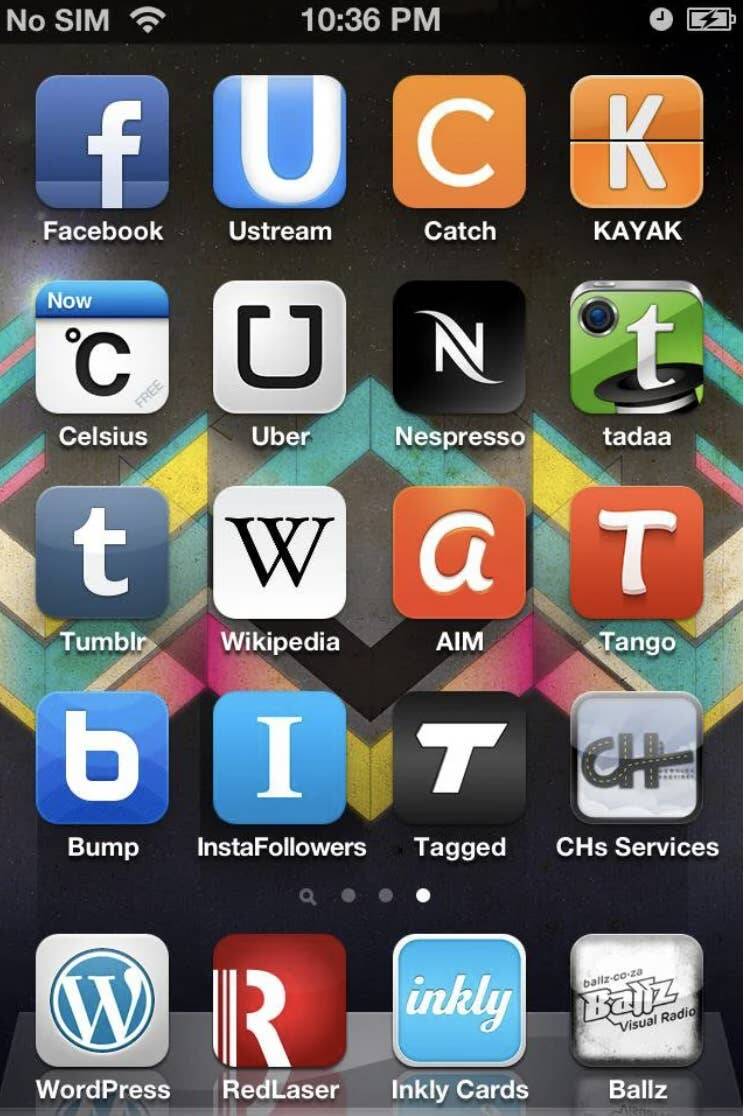Launch the KAYAK app
744x1116 pixels.
pos(637,141)
